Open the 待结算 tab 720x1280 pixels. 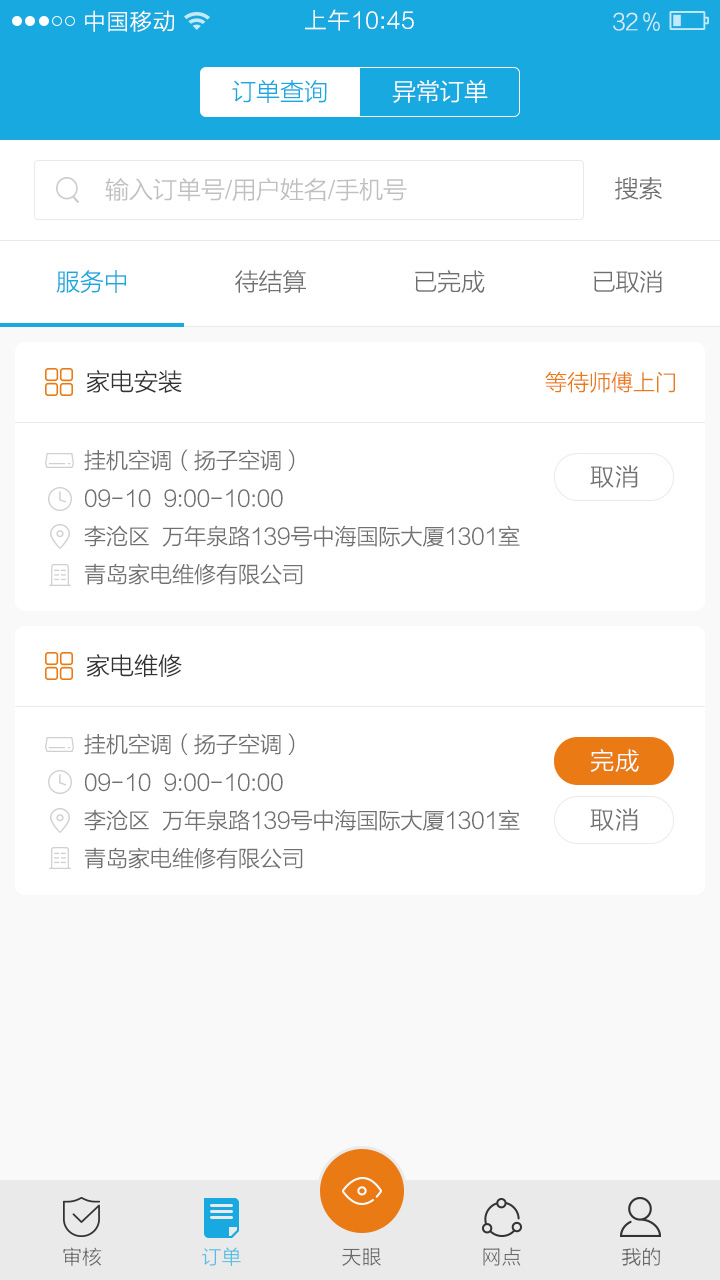(271, 282)
